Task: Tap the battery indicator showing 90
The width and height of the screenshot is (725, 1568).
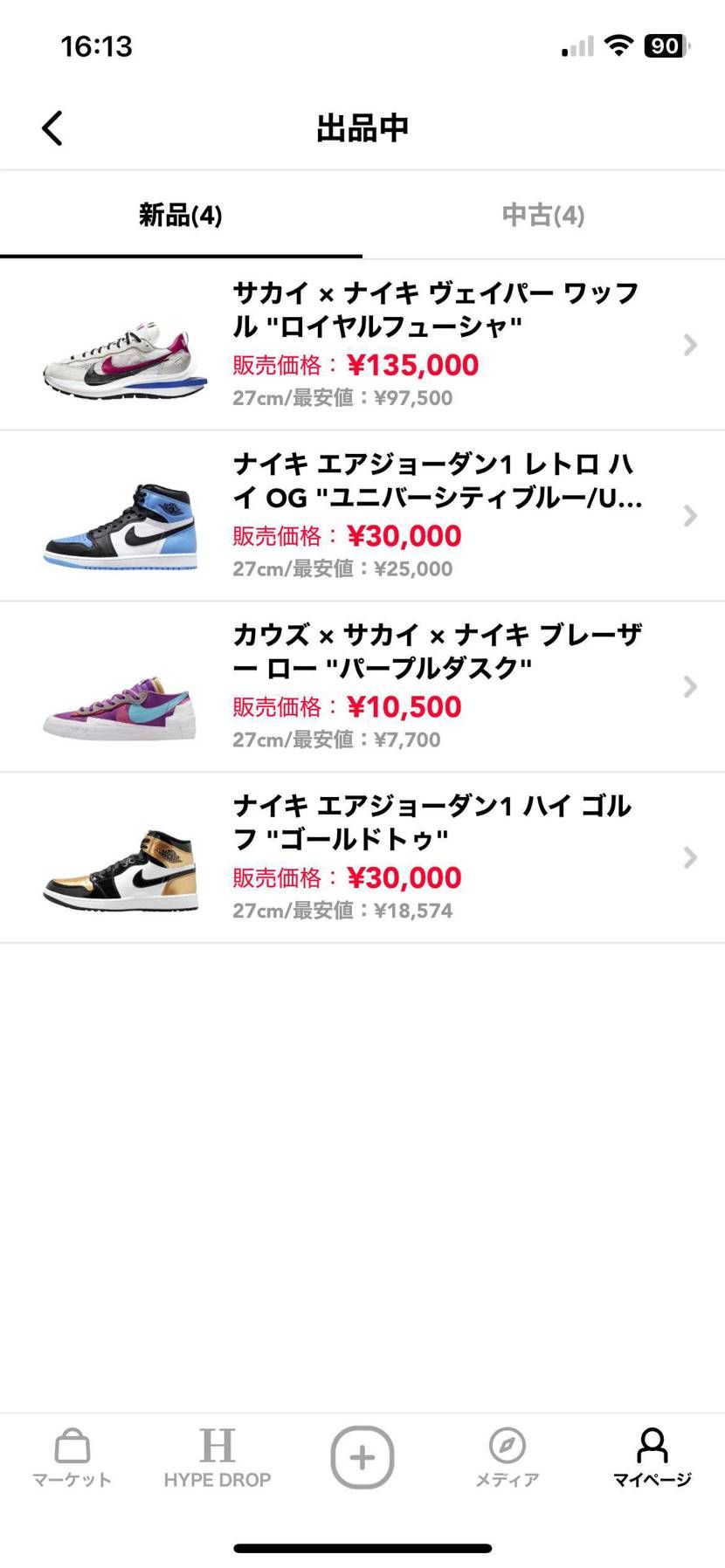Action: (x=666, y=45)
